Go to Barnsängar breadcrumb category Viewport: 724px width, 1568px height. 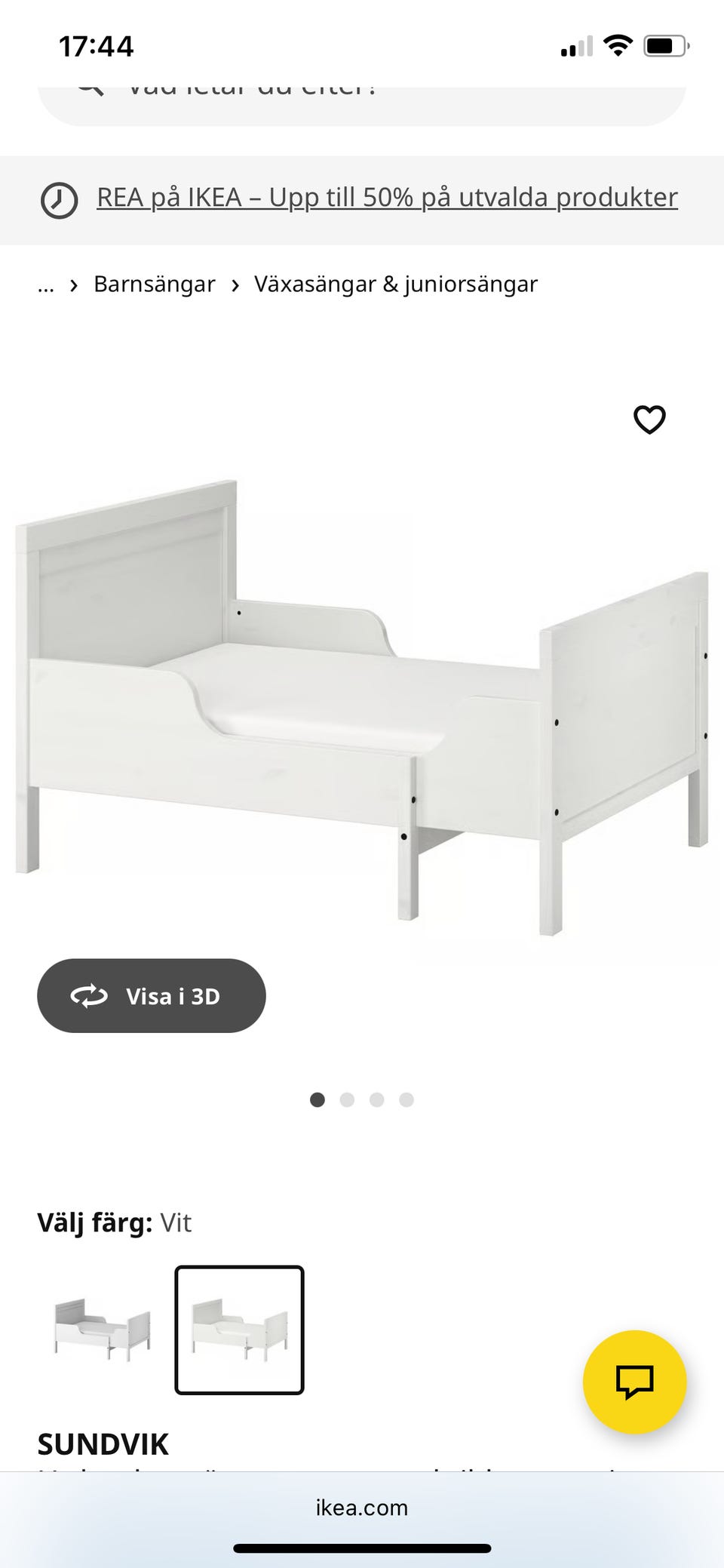pos(154,284)
